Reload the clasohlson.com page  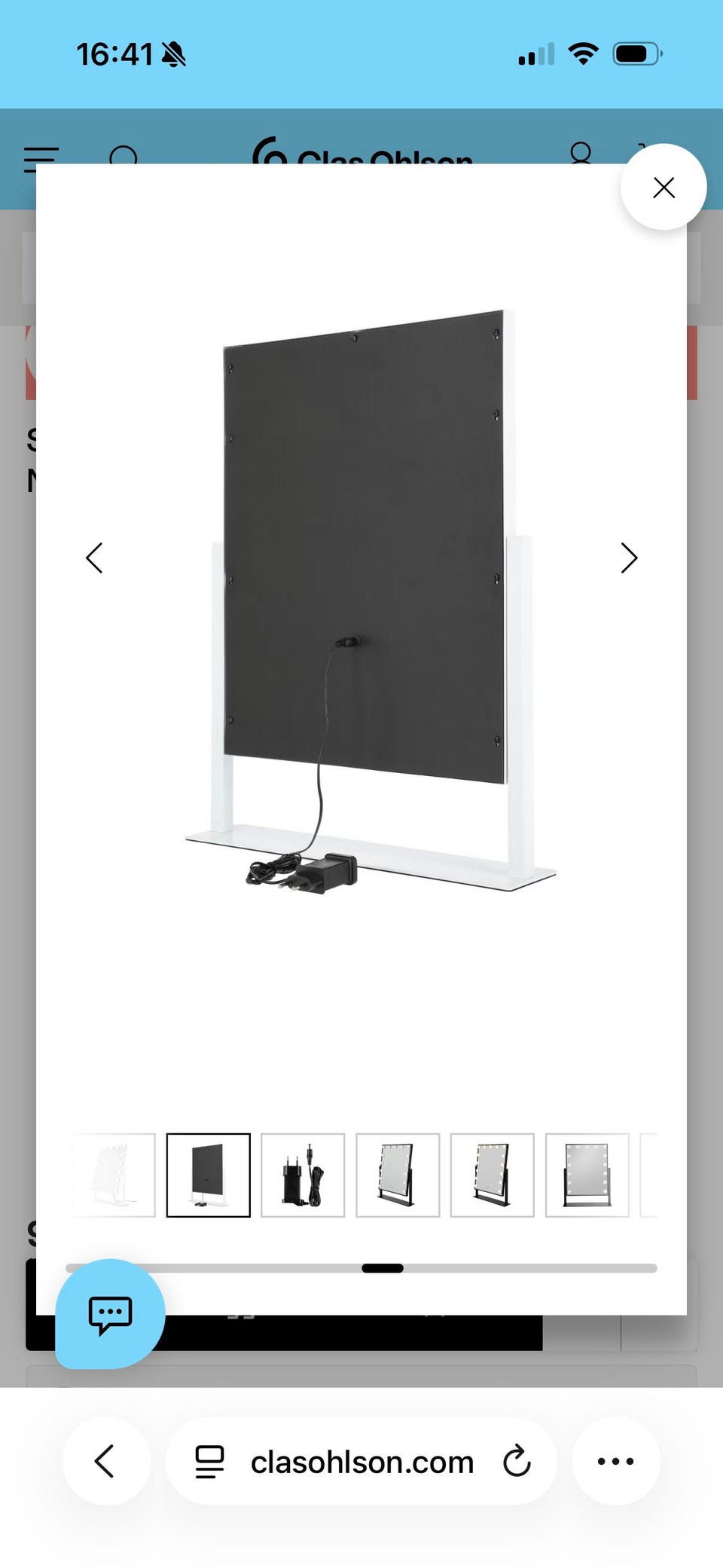pyautogui.click(x=517, y=1461)
